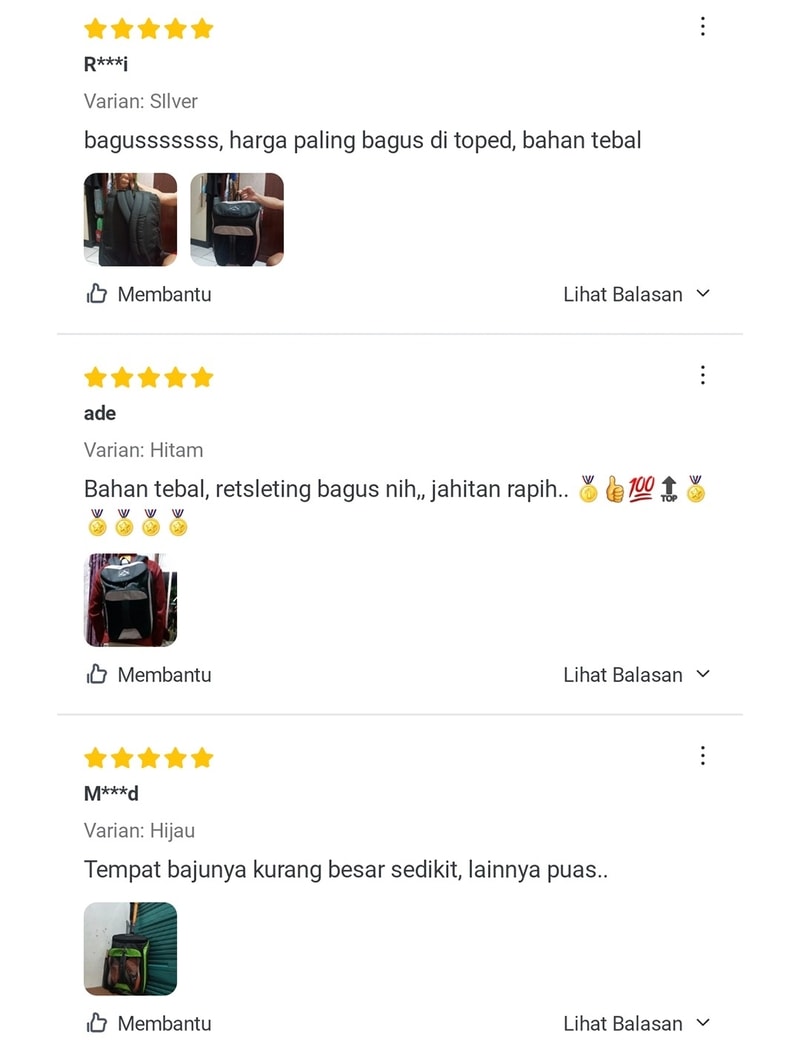Screen dimensions: 800x1058
Task: View first photo in R***i's review
Action: (130, 220)
